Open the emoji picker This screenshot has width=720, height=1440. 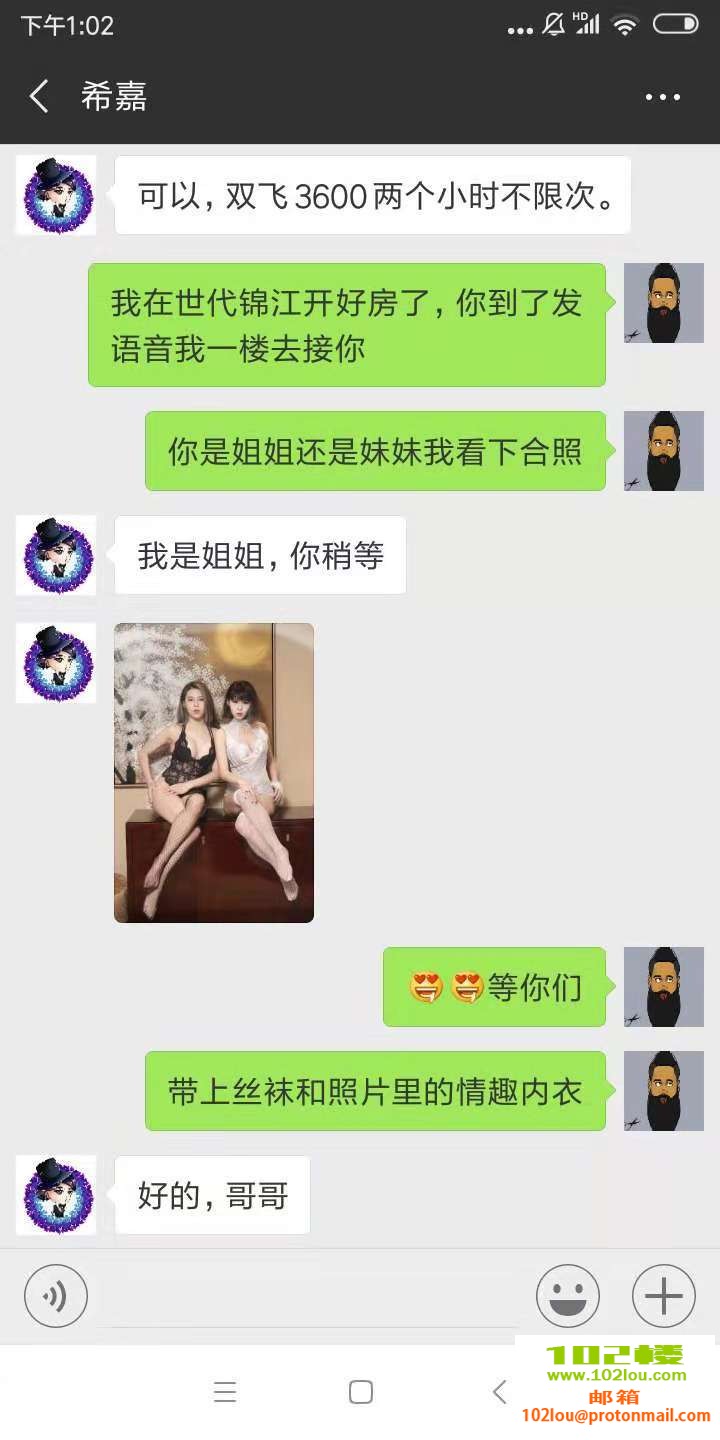pyautogui.click(x=567, y=1296)
